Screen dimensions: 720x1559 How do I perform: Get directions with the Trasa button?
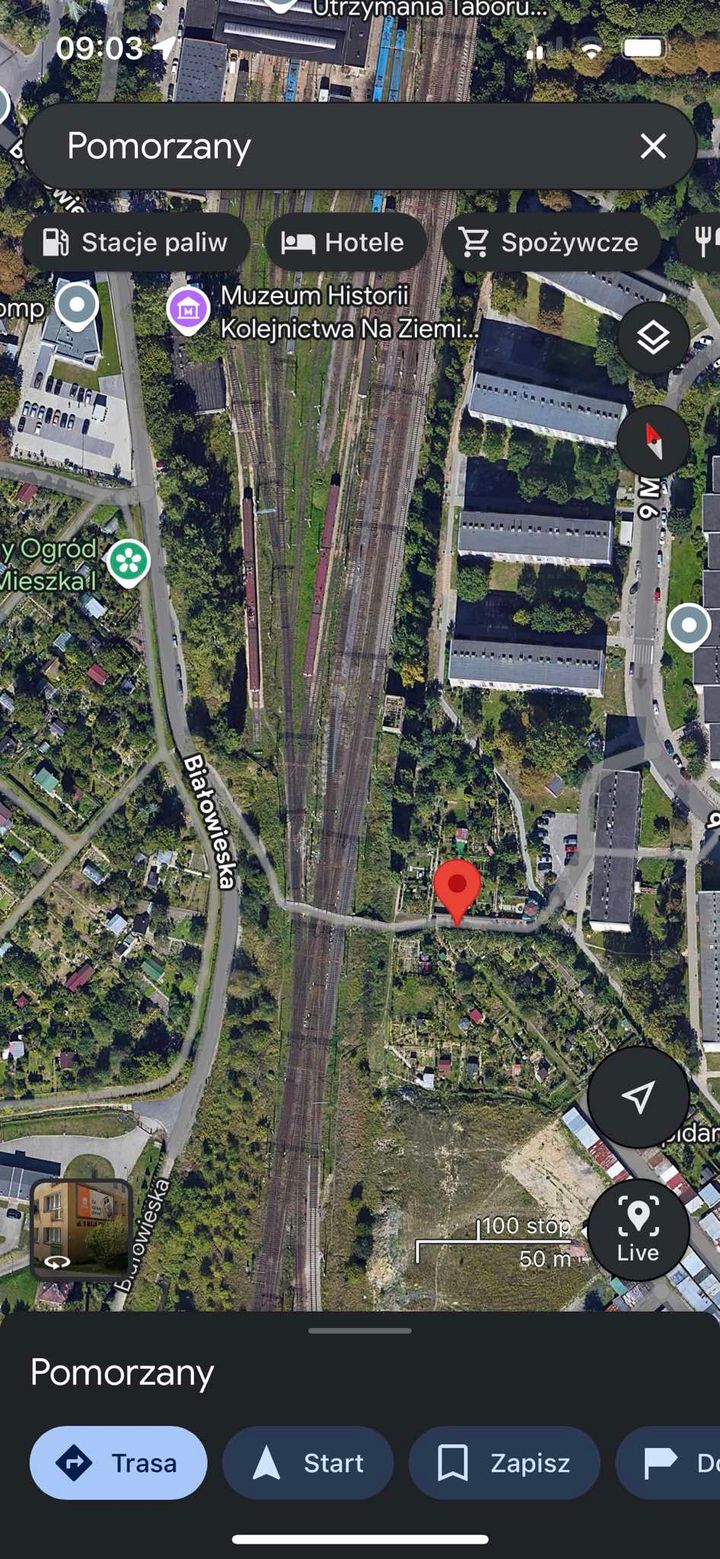pos(119,1463)
